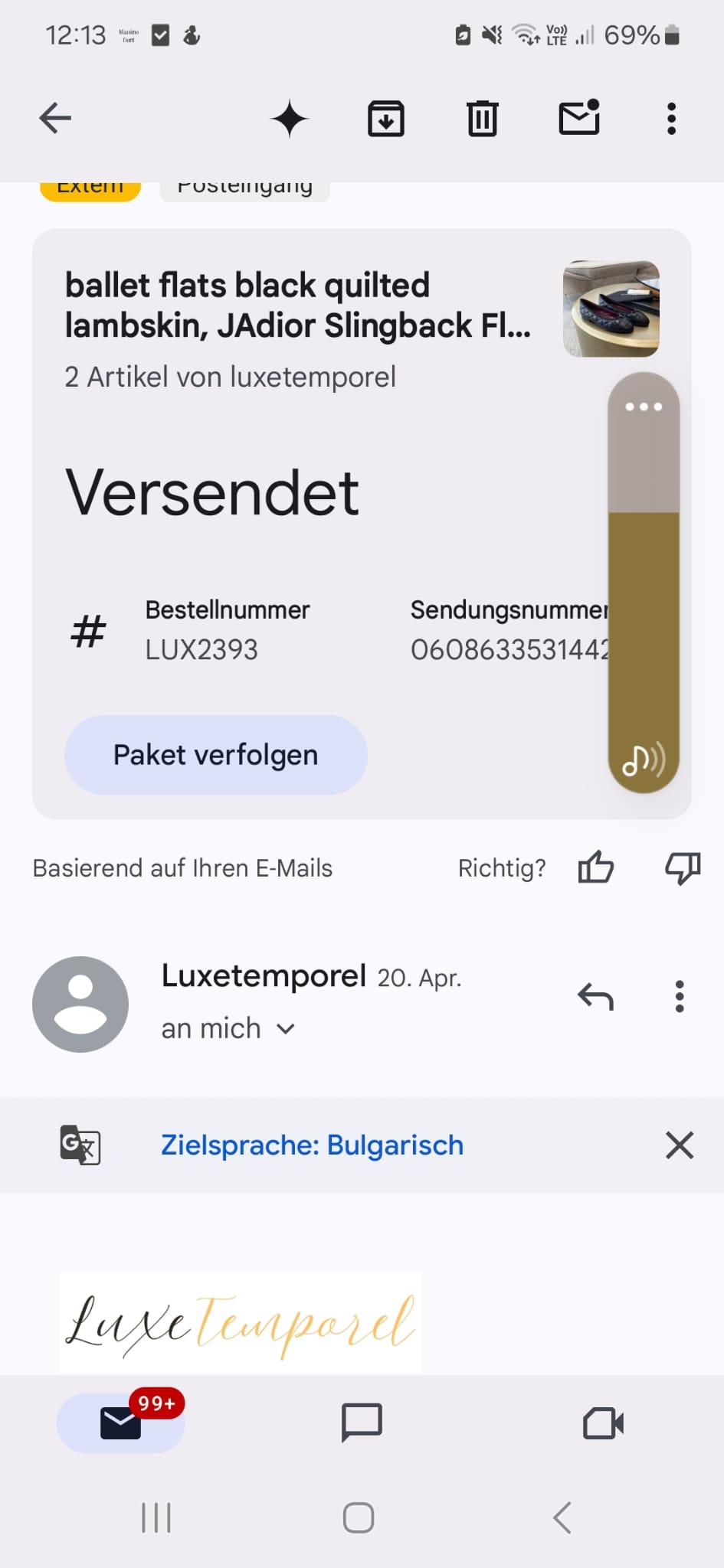The height and width of the screenshot is (1568, 724).
Task: Give thumbs down for Richtig?
Action: (682, 867)
